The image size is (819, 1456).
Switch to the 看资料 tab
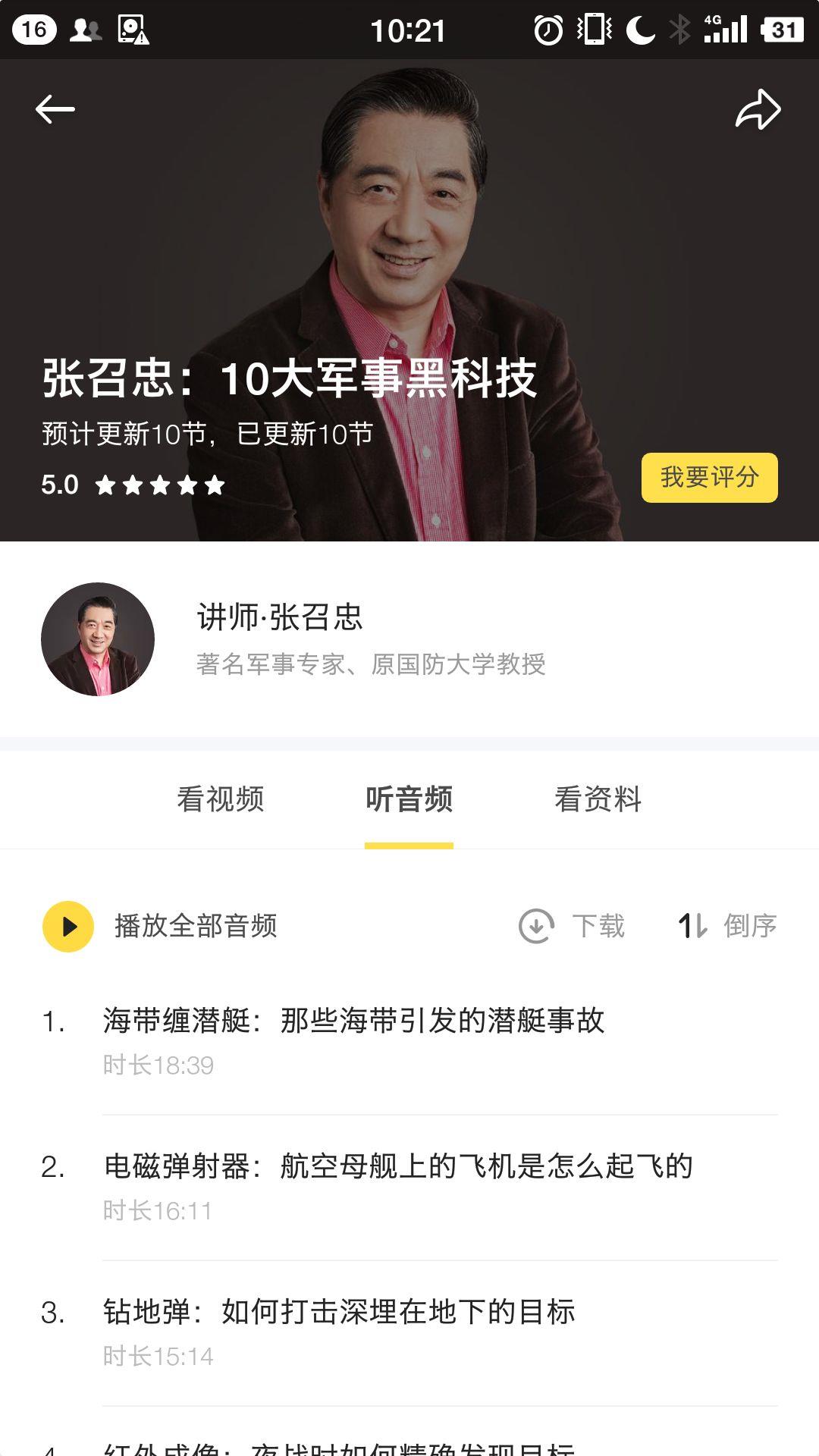(598, 799)
